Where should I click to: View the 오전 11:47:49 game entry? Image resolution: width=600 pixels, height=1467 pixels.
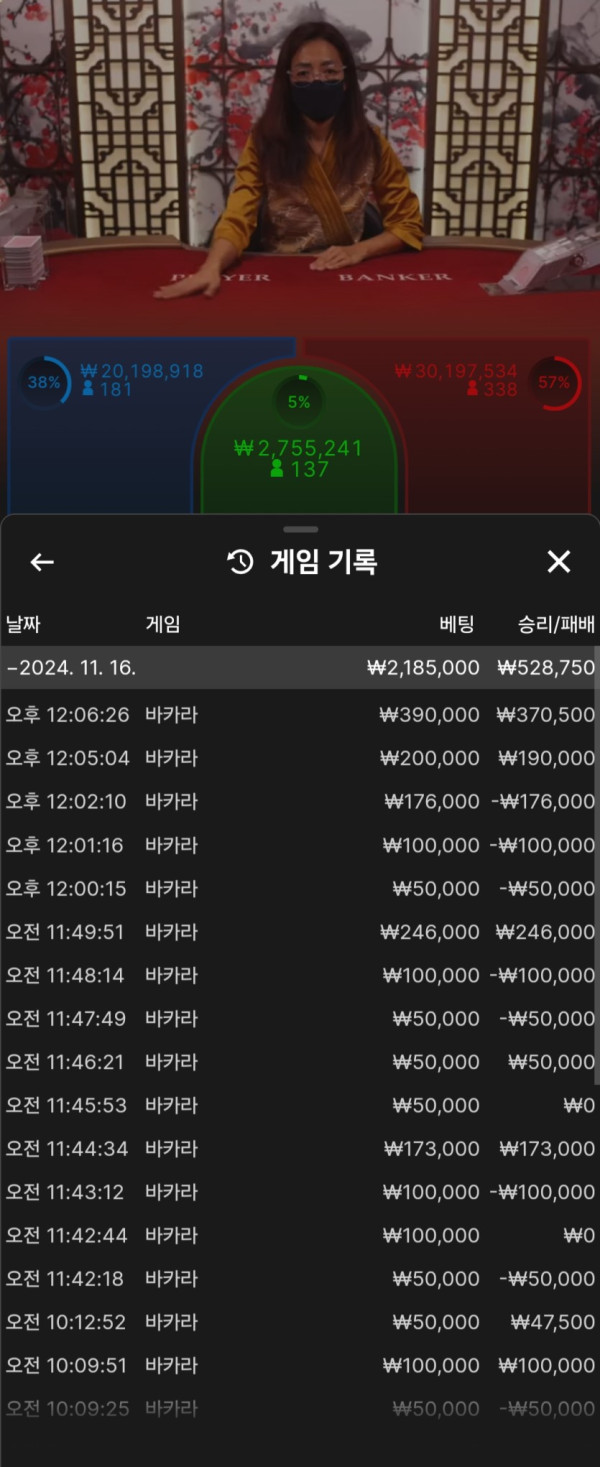(300, 1018)
